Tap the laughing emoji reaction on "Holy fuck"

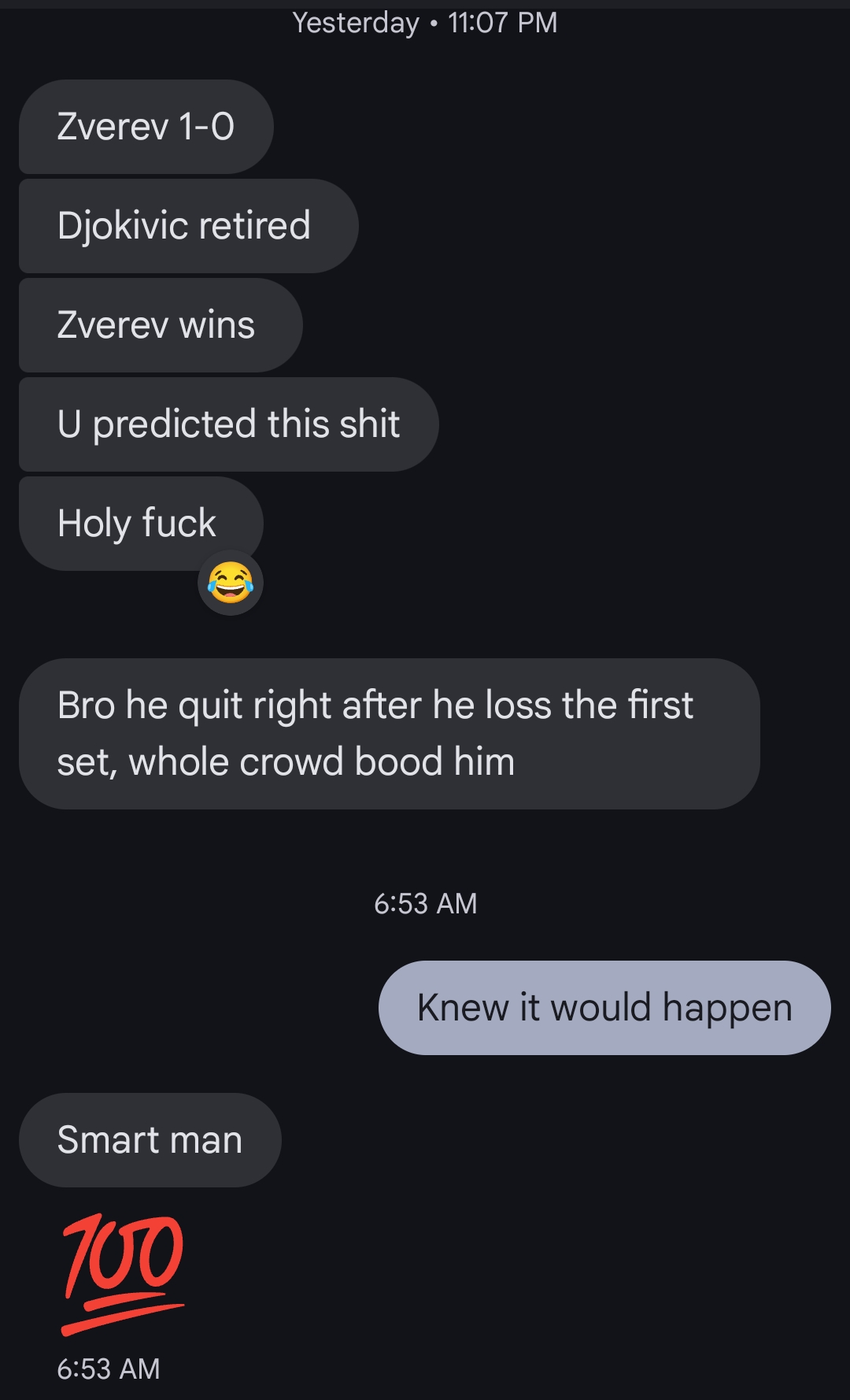click(230, 583)
